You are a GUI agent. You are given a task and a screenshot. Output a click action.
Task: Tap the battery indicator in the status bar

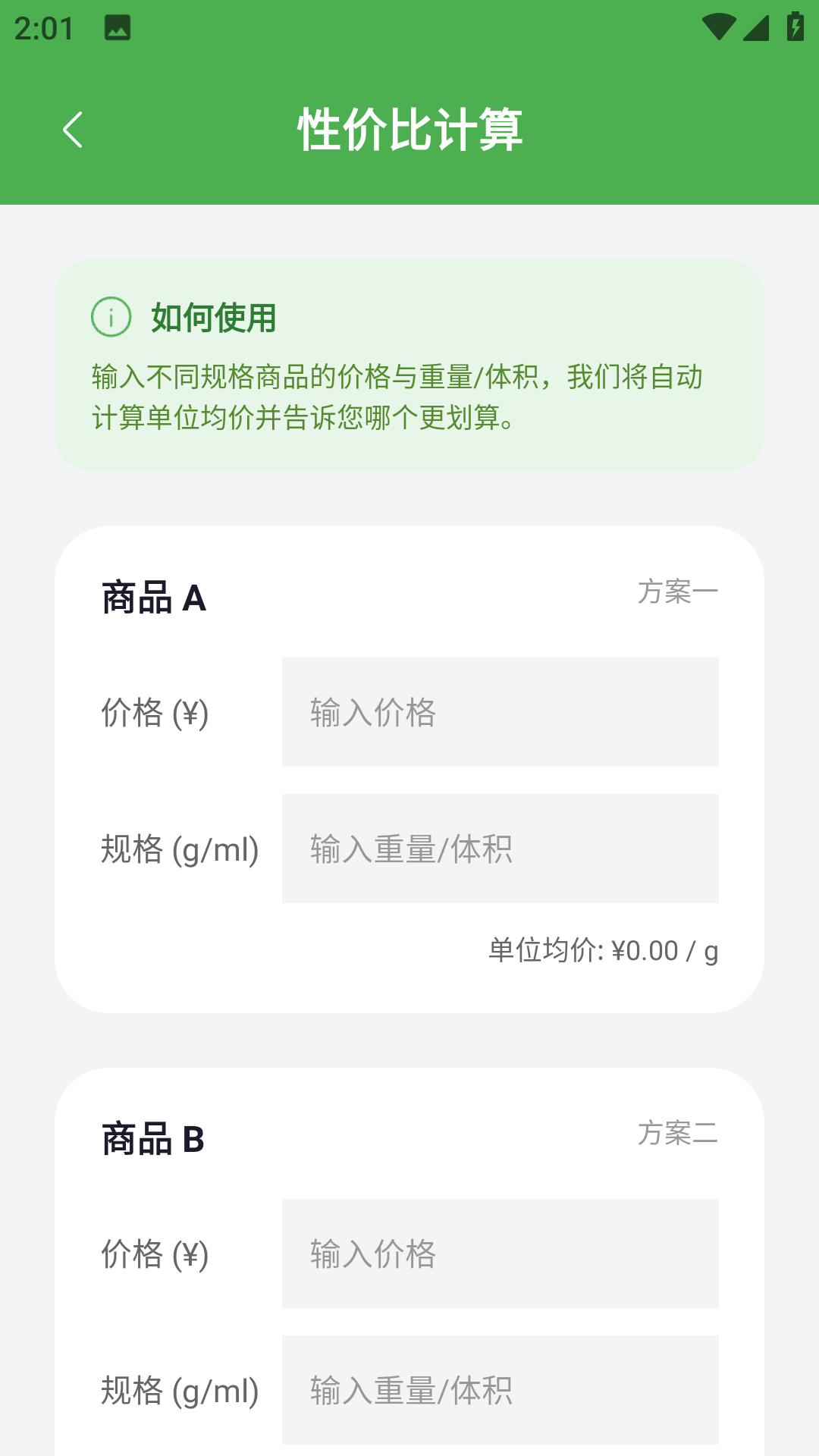793,25
